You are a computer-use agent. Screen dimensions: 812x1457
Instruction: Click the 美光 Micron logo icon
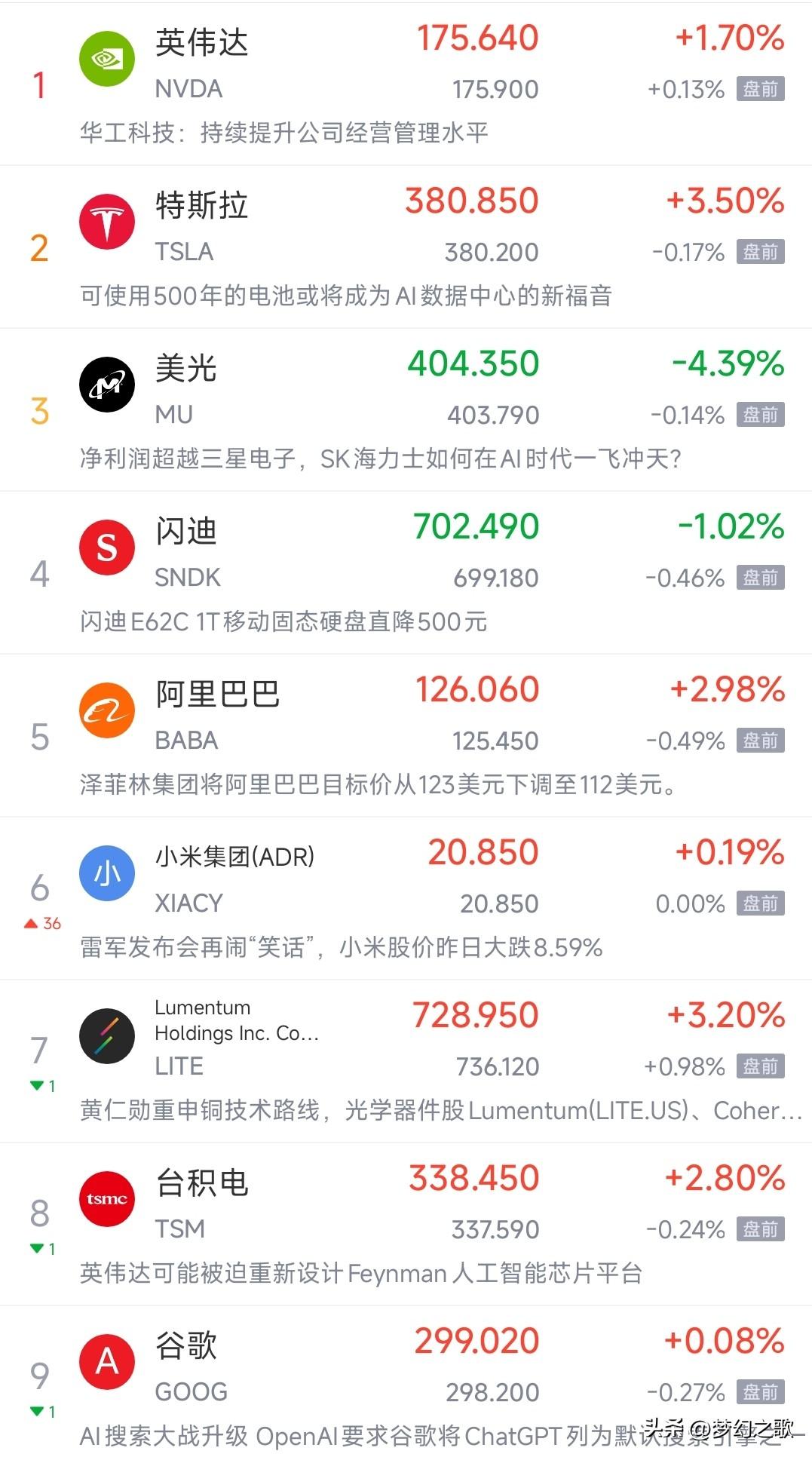pyautogui.click(x=106, y=384)
